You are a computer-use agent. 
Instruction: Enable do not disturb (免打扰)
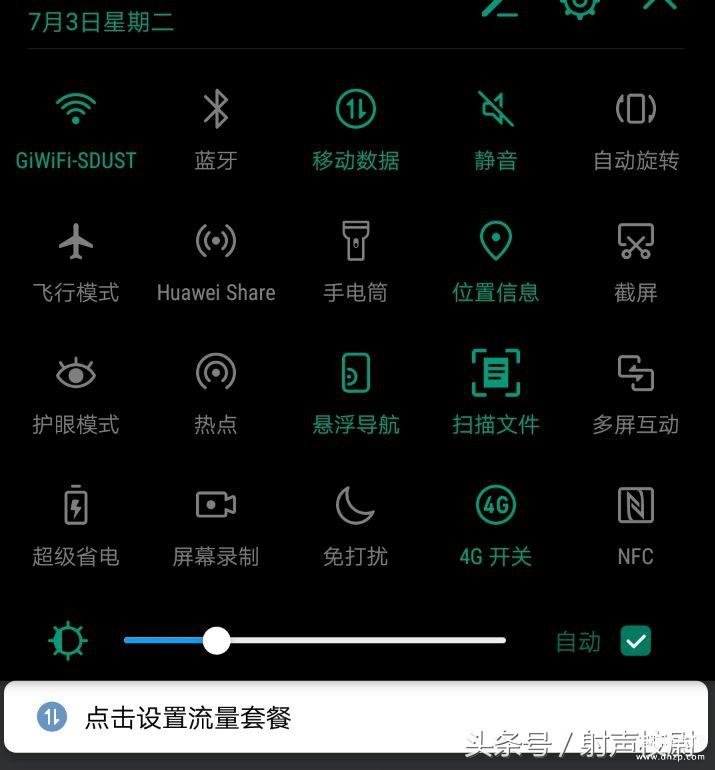[x=355, y=506]
